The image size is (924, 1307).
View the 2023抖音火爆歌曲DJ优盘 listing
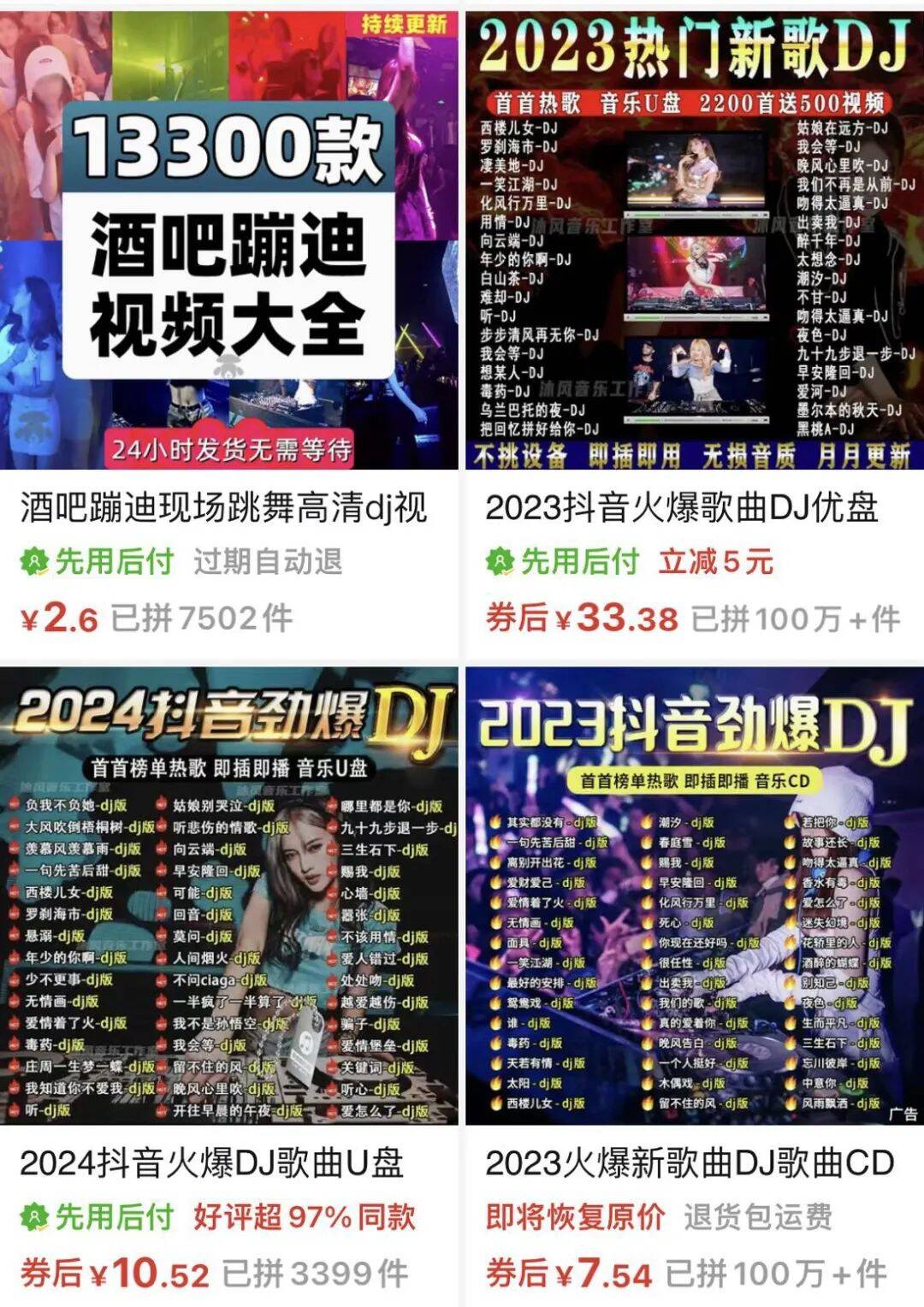click(x=682, y=508)
